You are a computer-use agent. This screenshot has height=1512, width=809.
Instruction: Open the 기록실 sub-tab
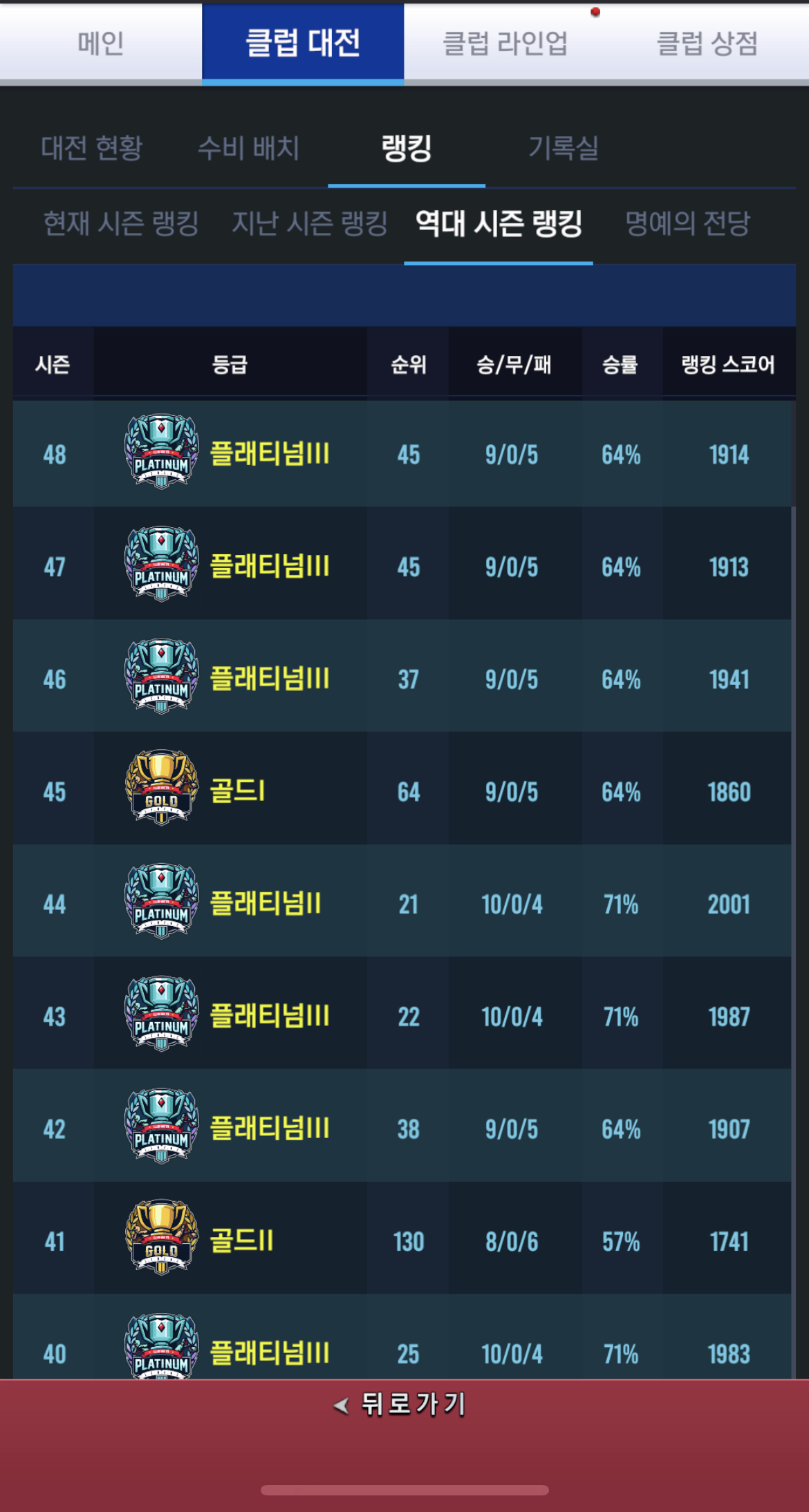(x=564, y=148)
